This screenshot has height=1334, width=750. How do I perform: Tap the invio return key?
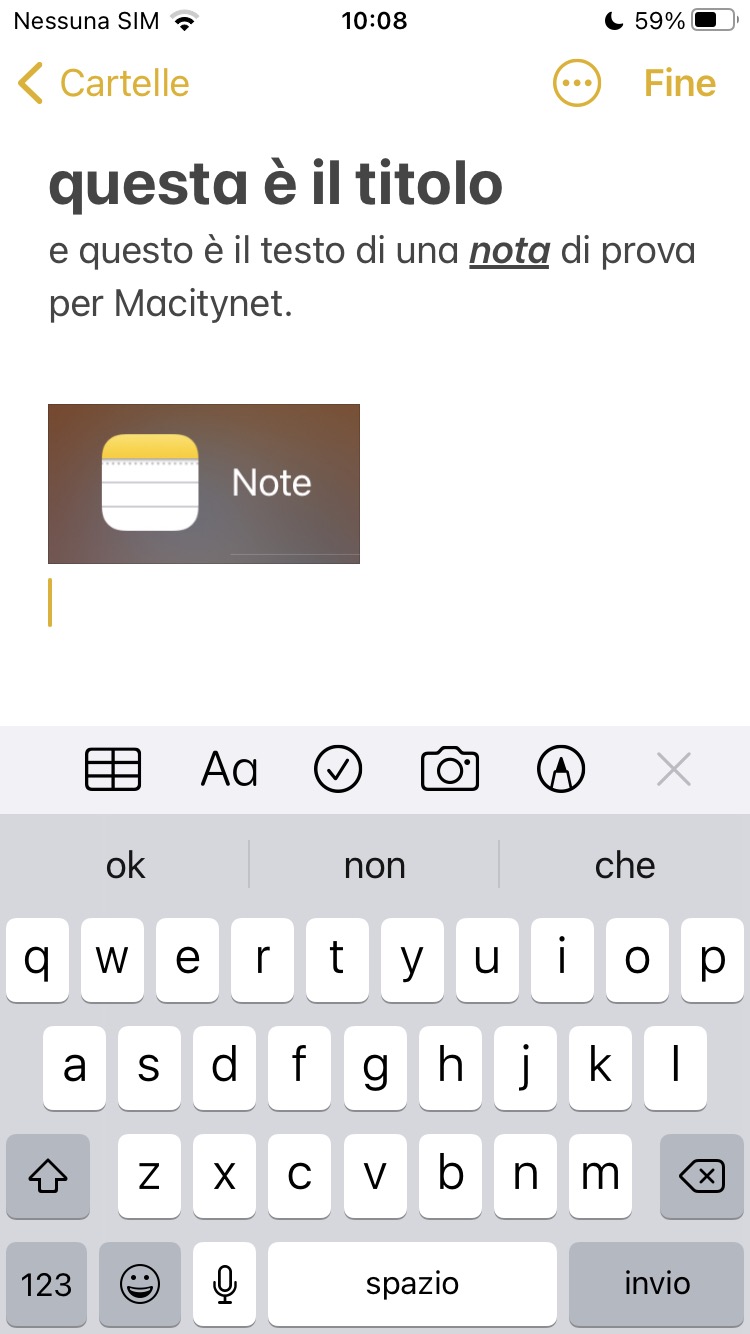(657, 1284)
